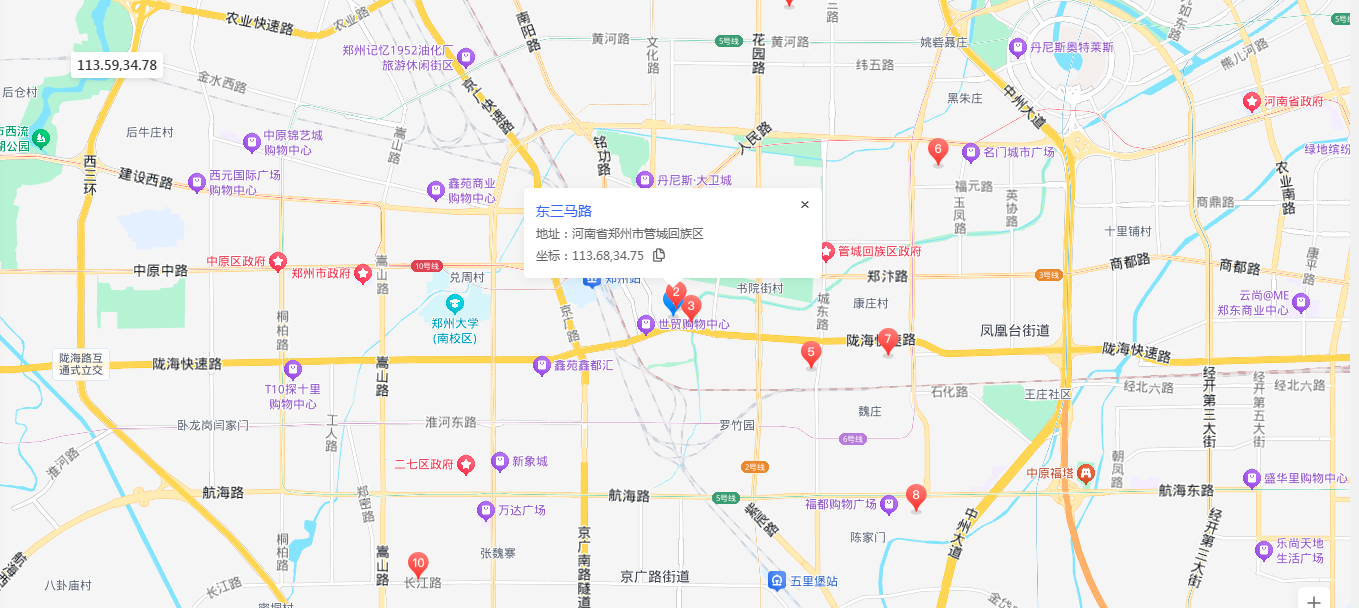Screen dimensions: 1359x608
Task: Select map marker number 7
Action: [887, 340]
